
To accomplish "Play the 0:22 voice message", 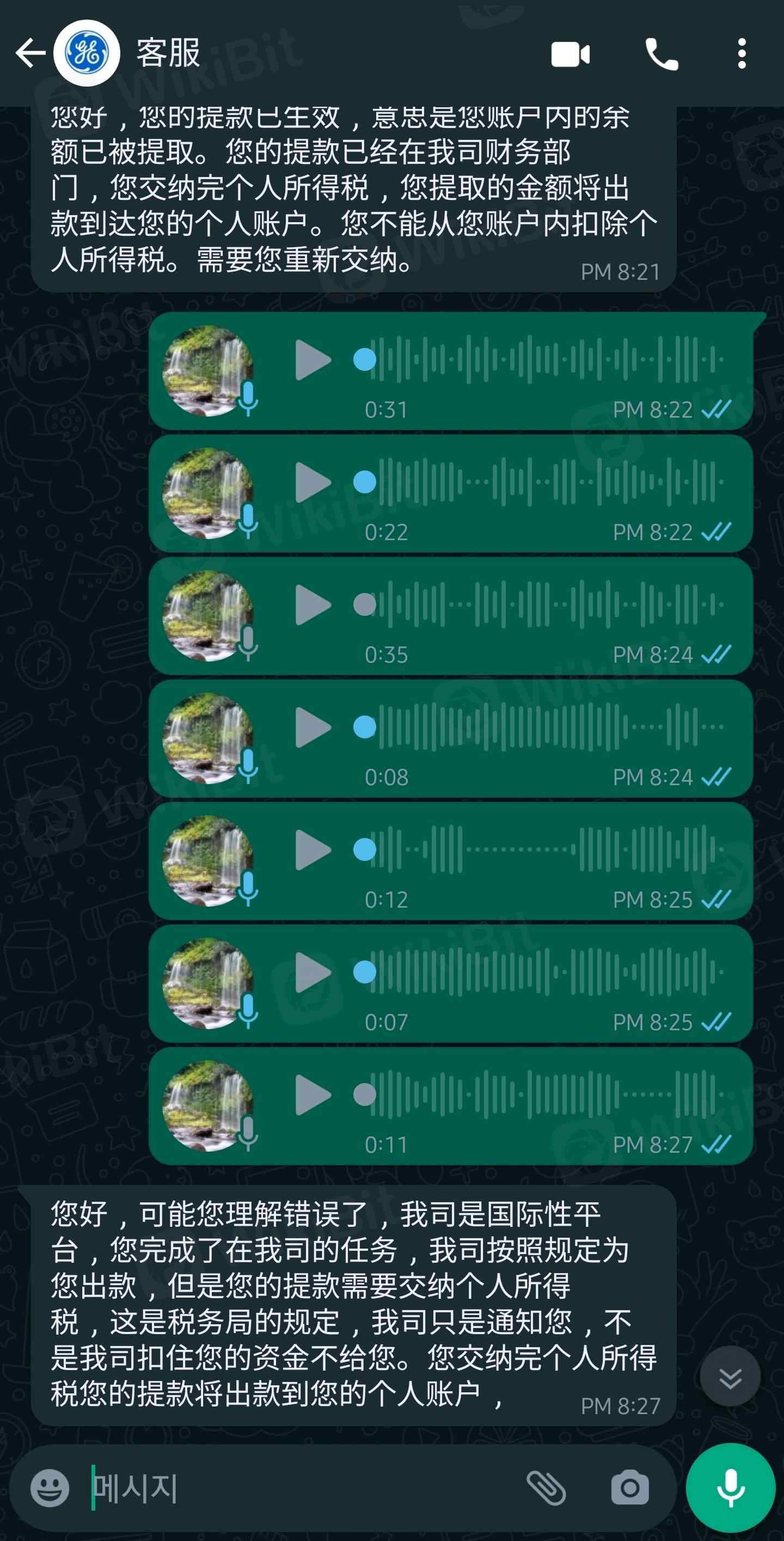I will 312,482.
